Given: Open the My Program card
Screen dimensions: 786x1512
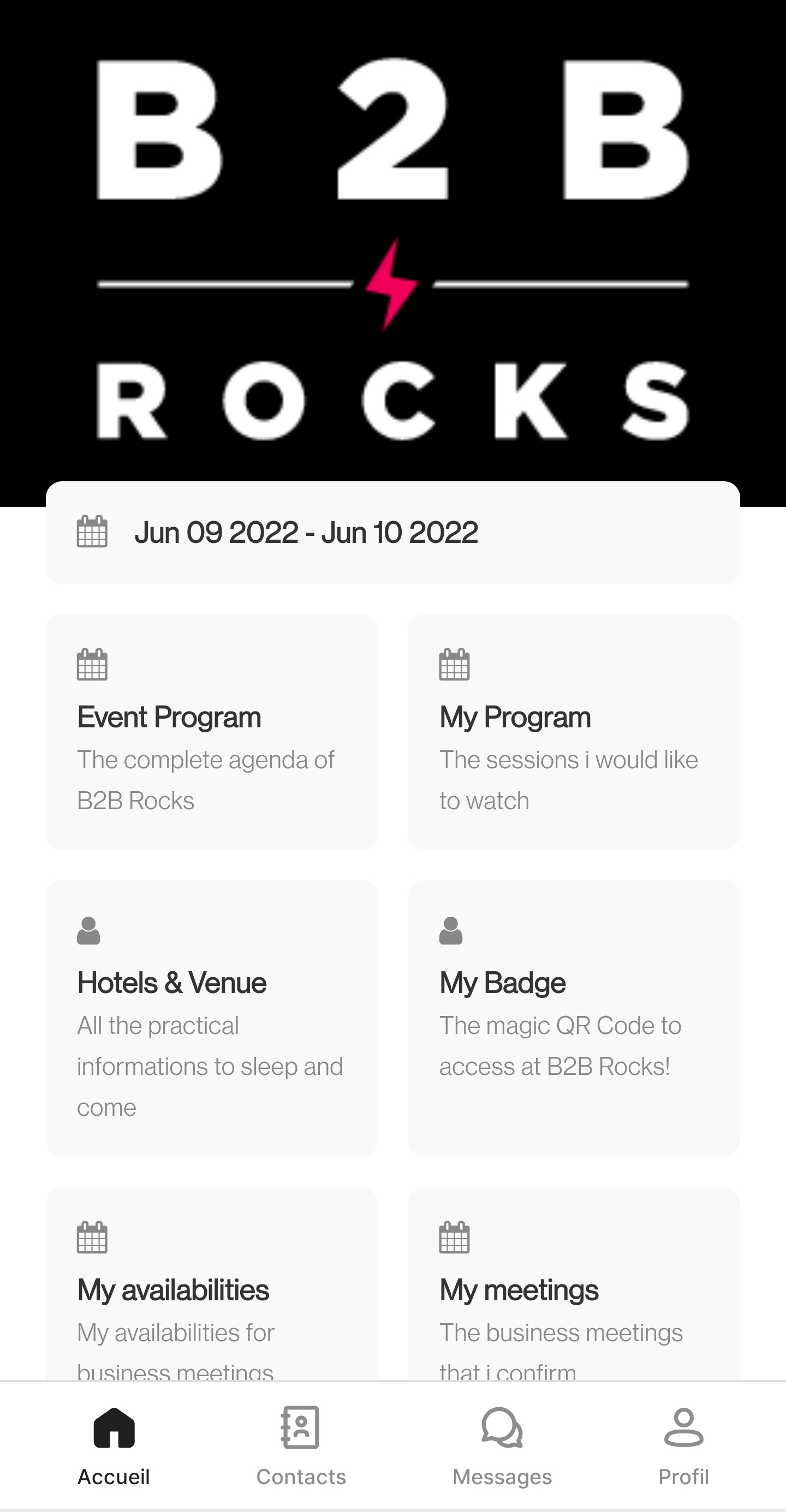Looking at the screenshot, I should pos(574,731).
